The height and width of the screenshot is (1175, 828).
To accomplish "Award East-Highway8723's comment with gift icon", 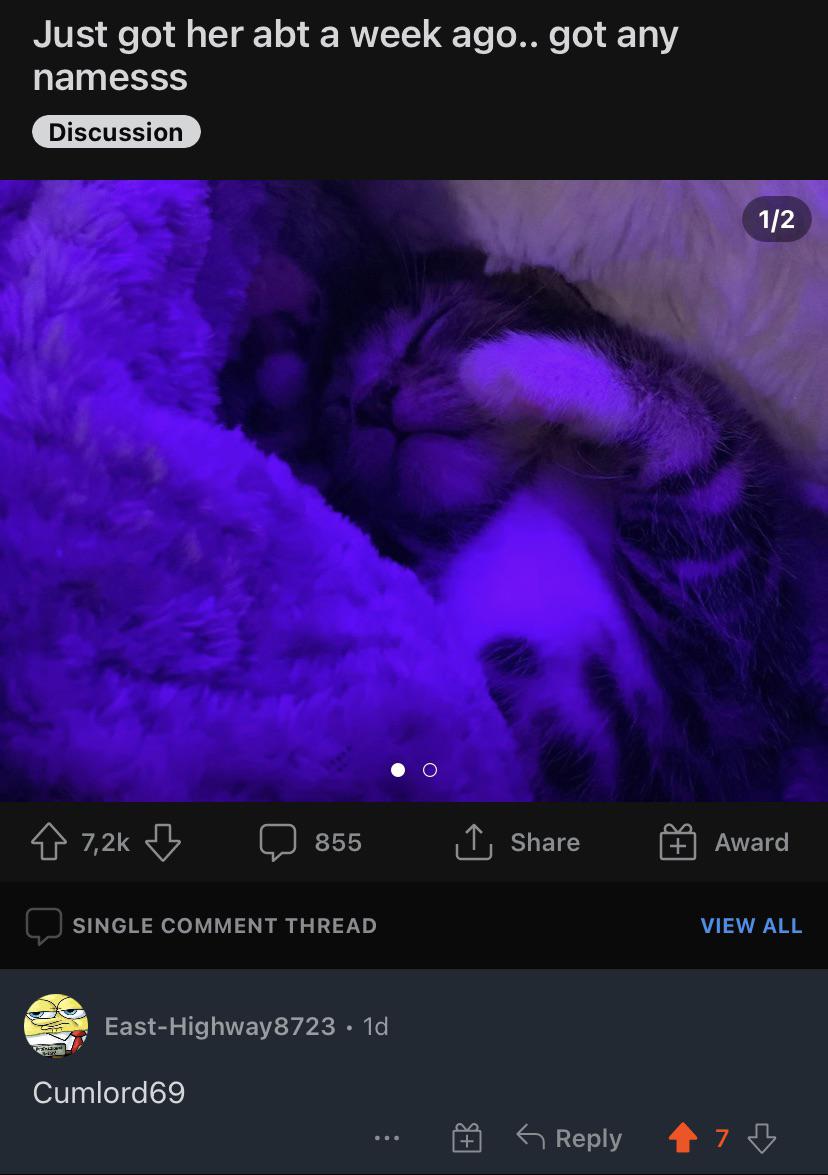I will click(467, 1138).
